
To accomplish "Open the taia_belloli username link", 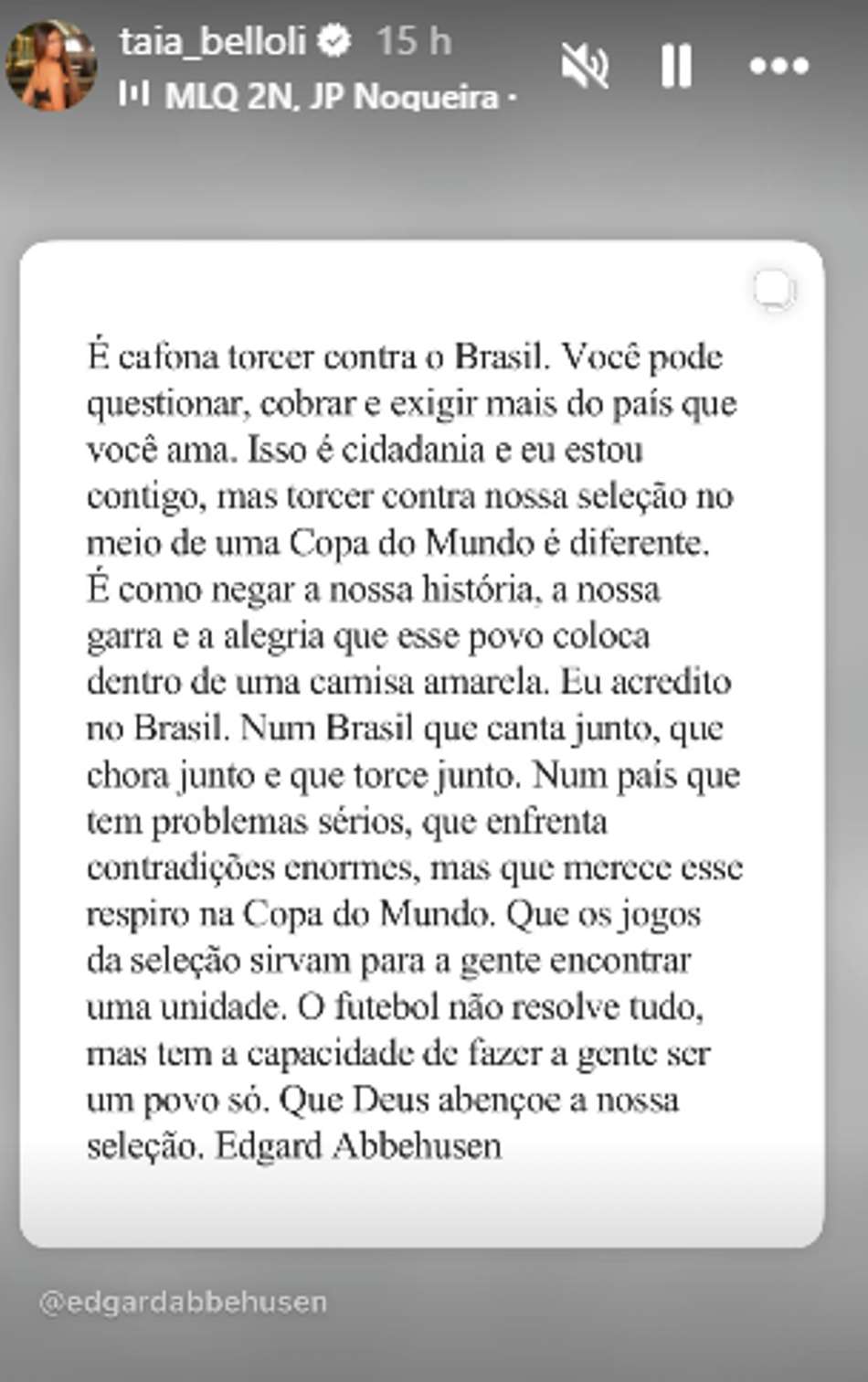I will coord(212,41).
